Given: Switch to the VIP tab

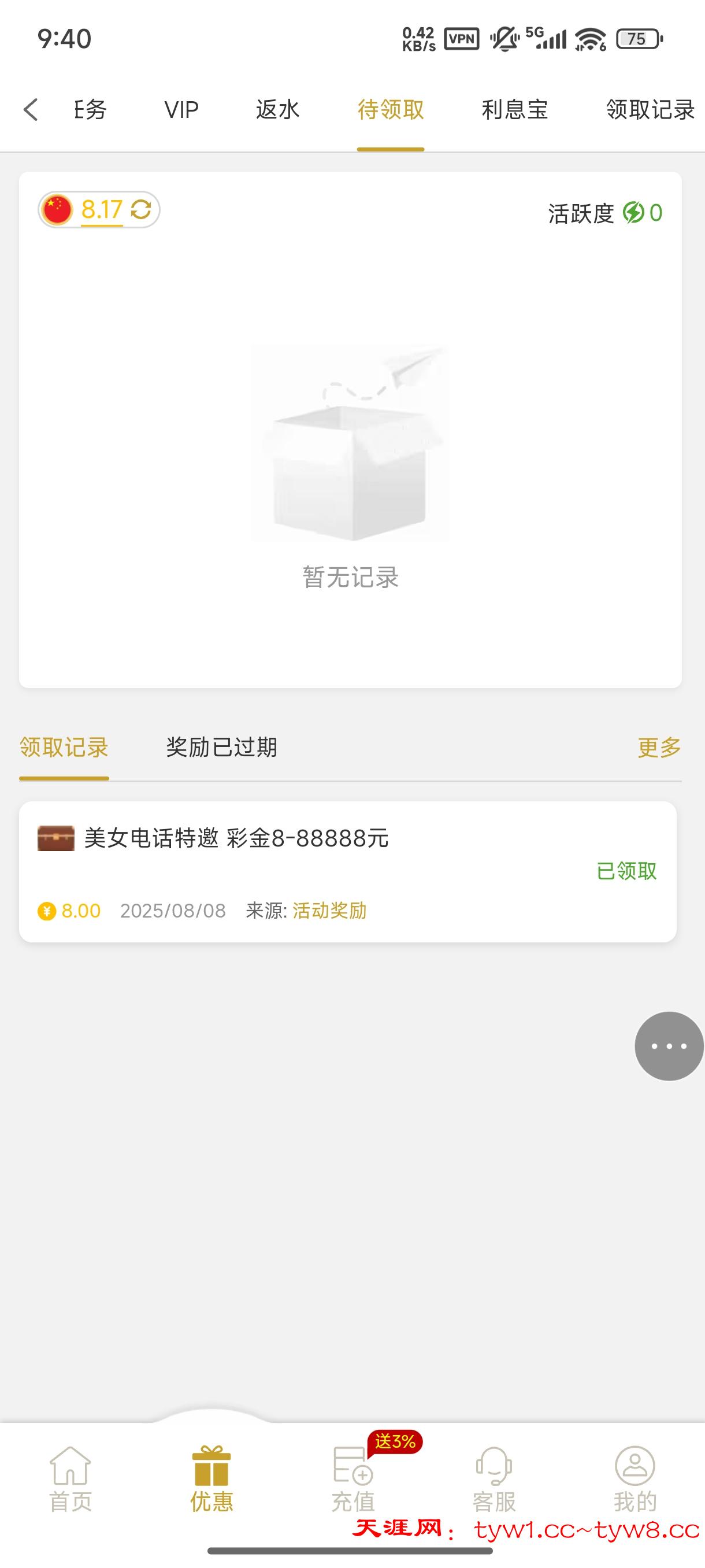Looking at the screenshot, I should (181, 110).
